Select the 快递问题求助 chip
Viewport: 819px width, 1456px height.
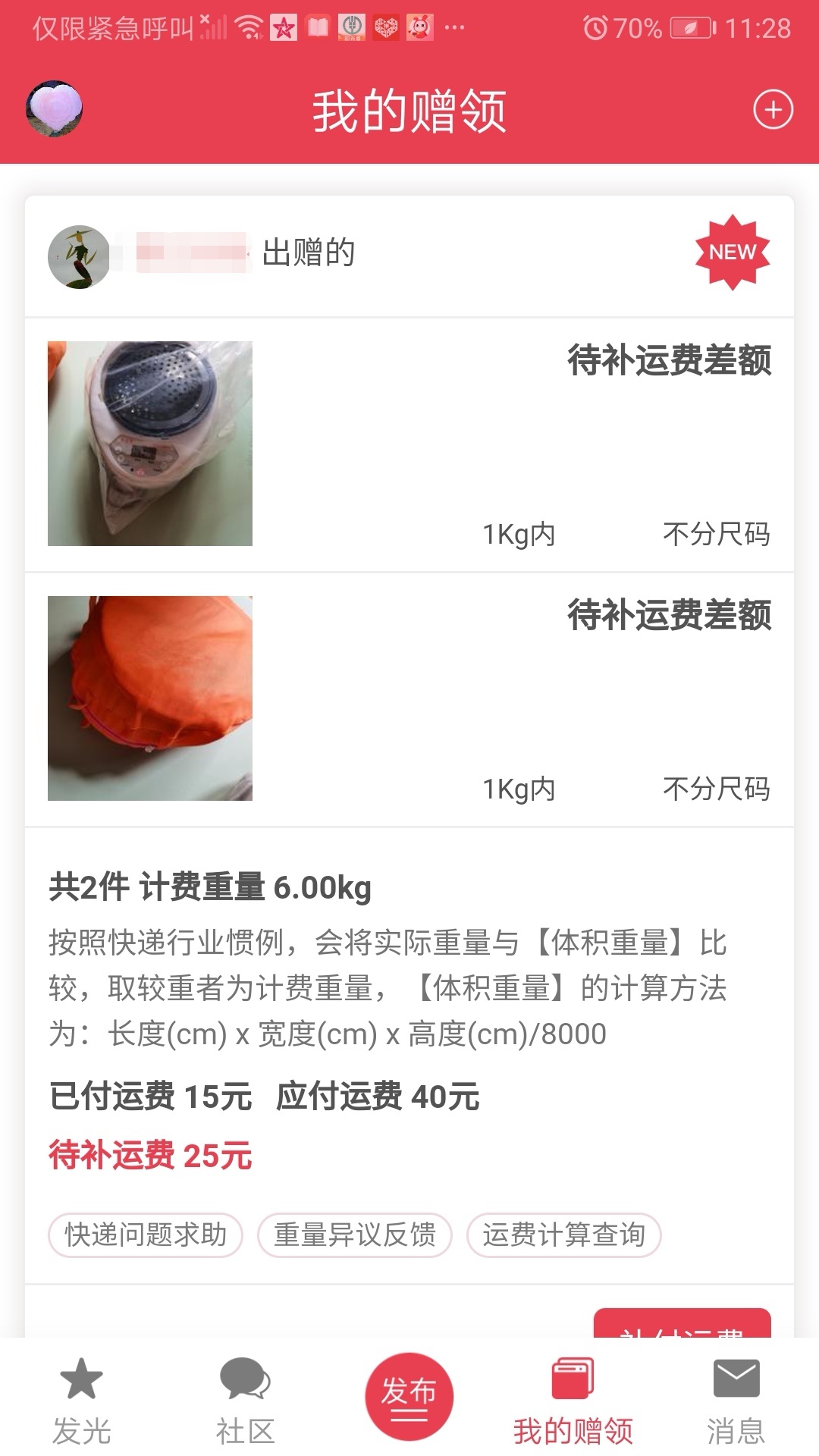point(146,1235)
